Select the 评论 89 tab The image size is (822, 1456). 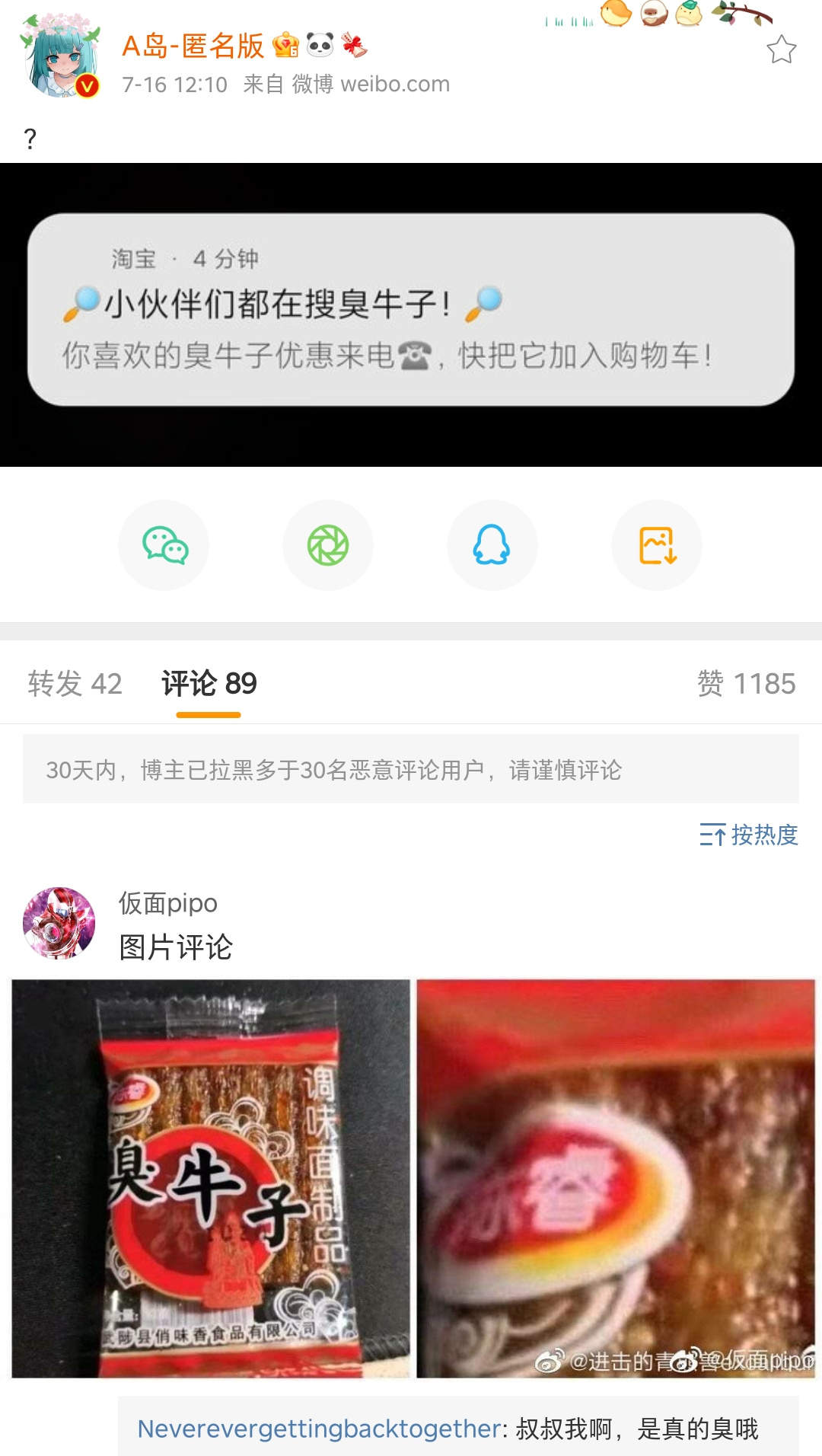[x=209, y=683]
